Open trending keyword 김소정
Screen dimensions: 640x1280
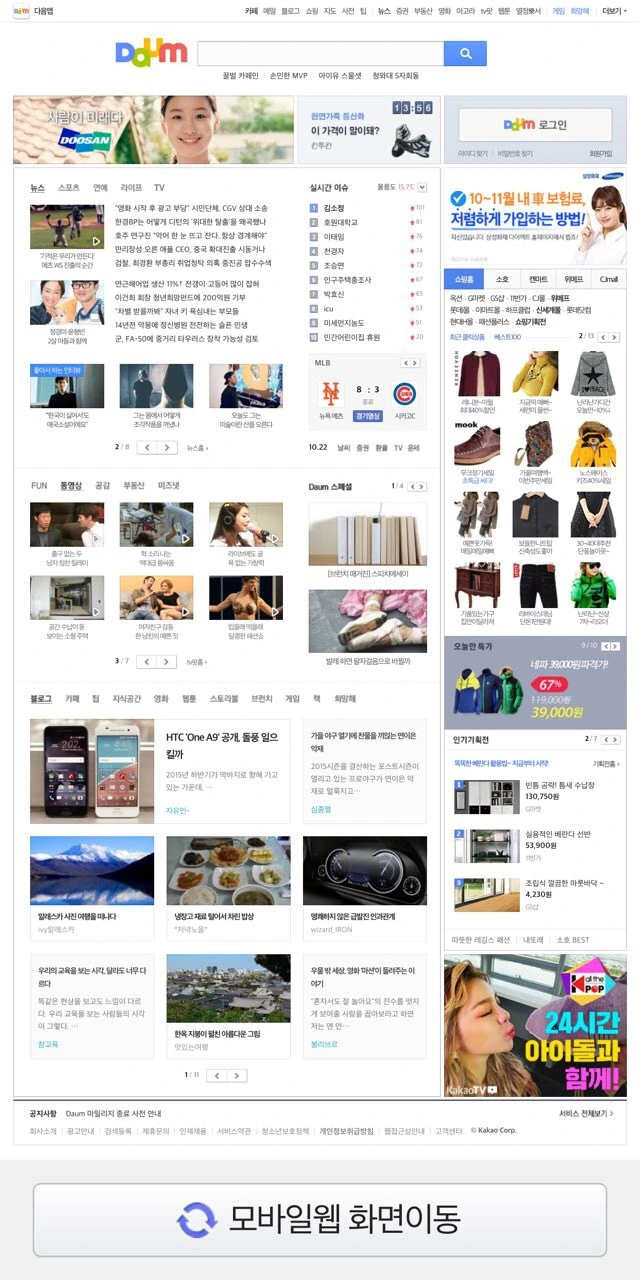point(333,208)
